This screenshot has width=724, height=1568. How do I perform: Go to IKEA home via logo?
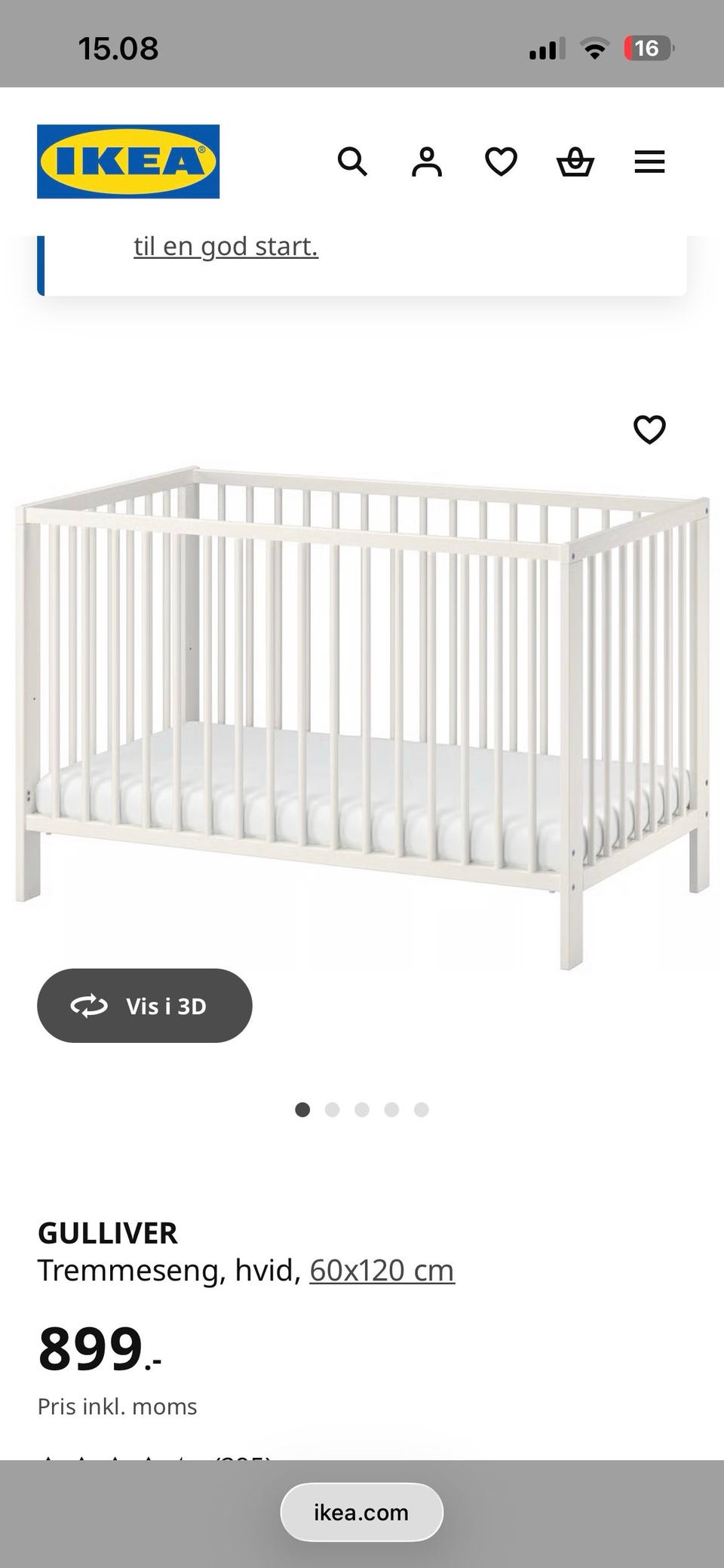point(128,161)
